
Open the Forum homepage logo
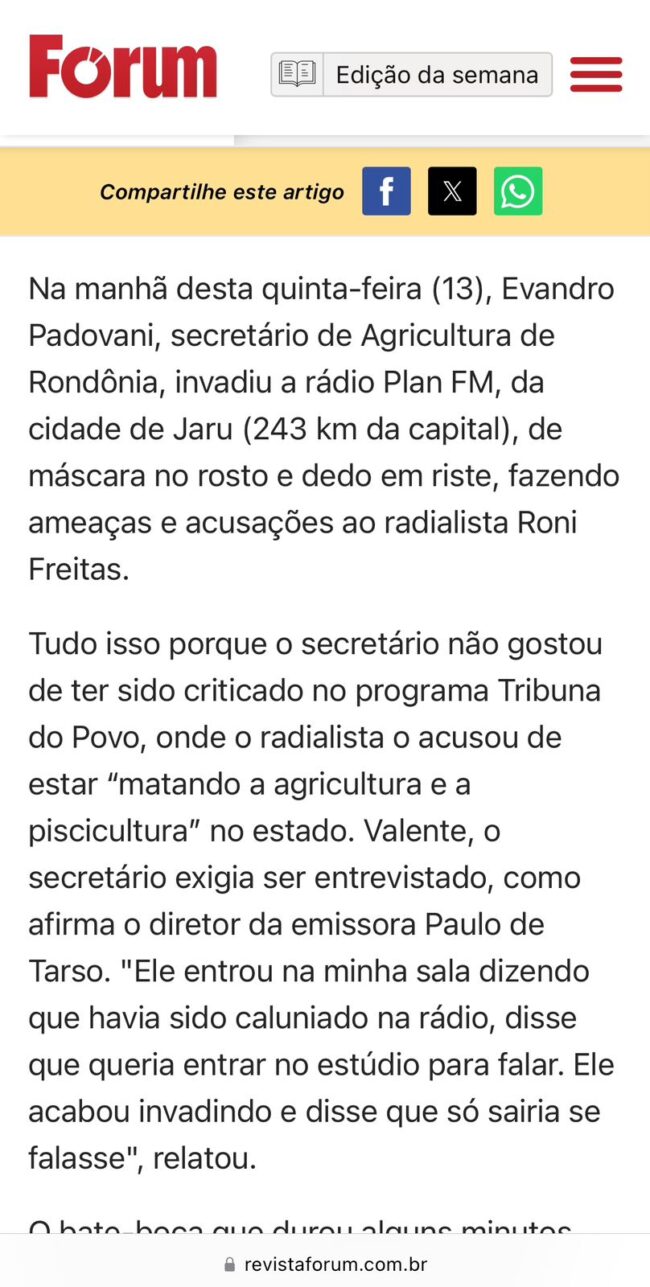pos(123,66)
